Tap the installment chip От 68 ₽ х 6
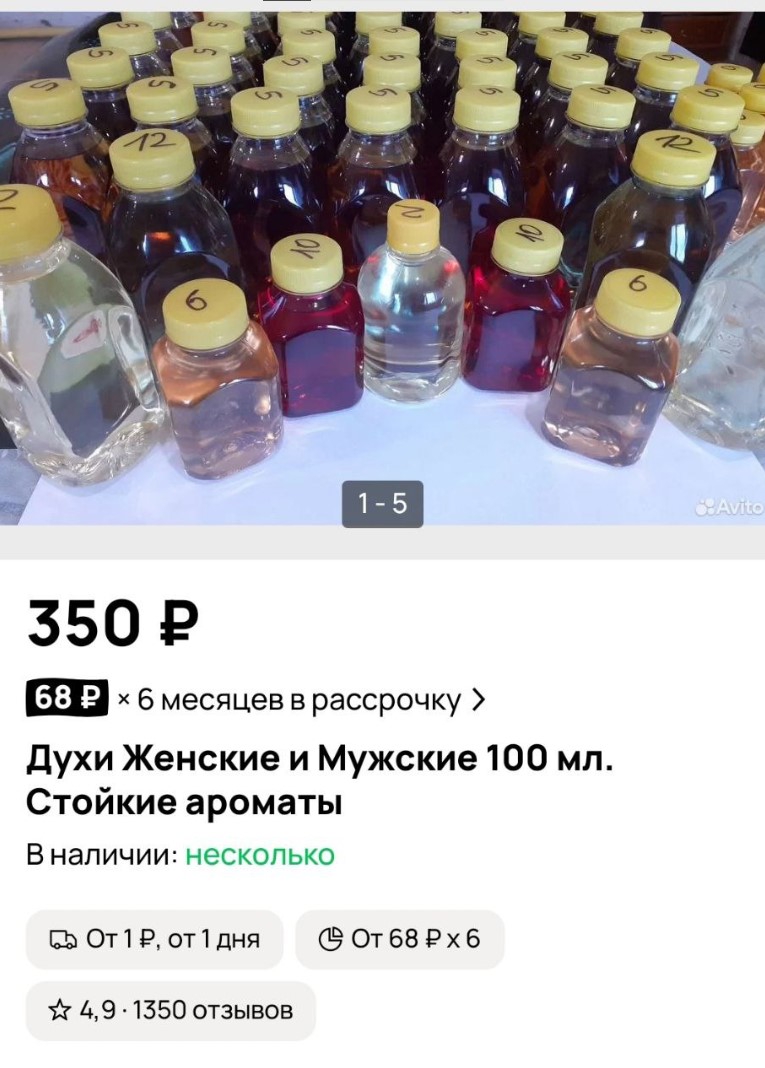Viewport: 765px width, 1068px height. point(399,939)
